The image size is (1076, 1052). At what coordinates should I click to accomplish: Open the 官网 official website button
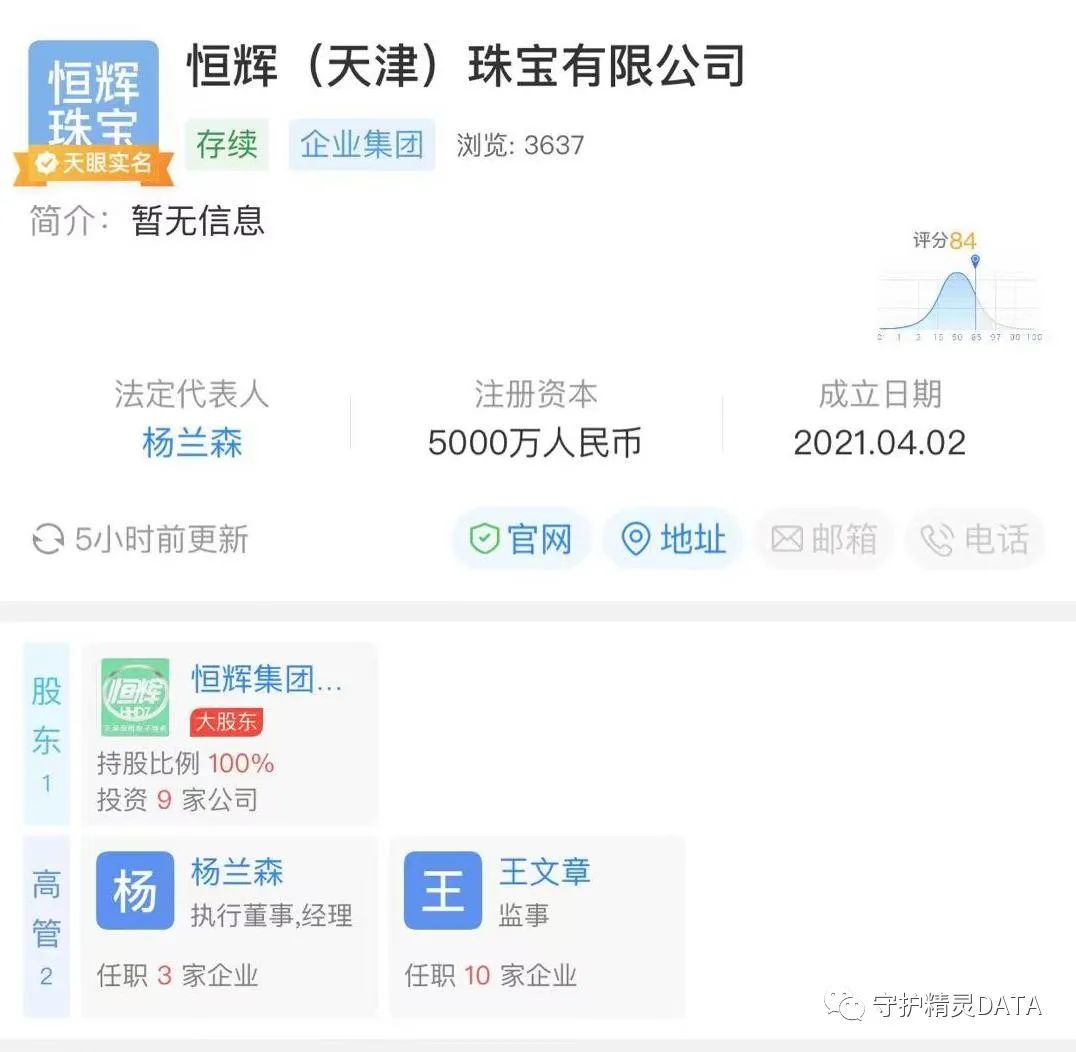click(x=521, y=540)
